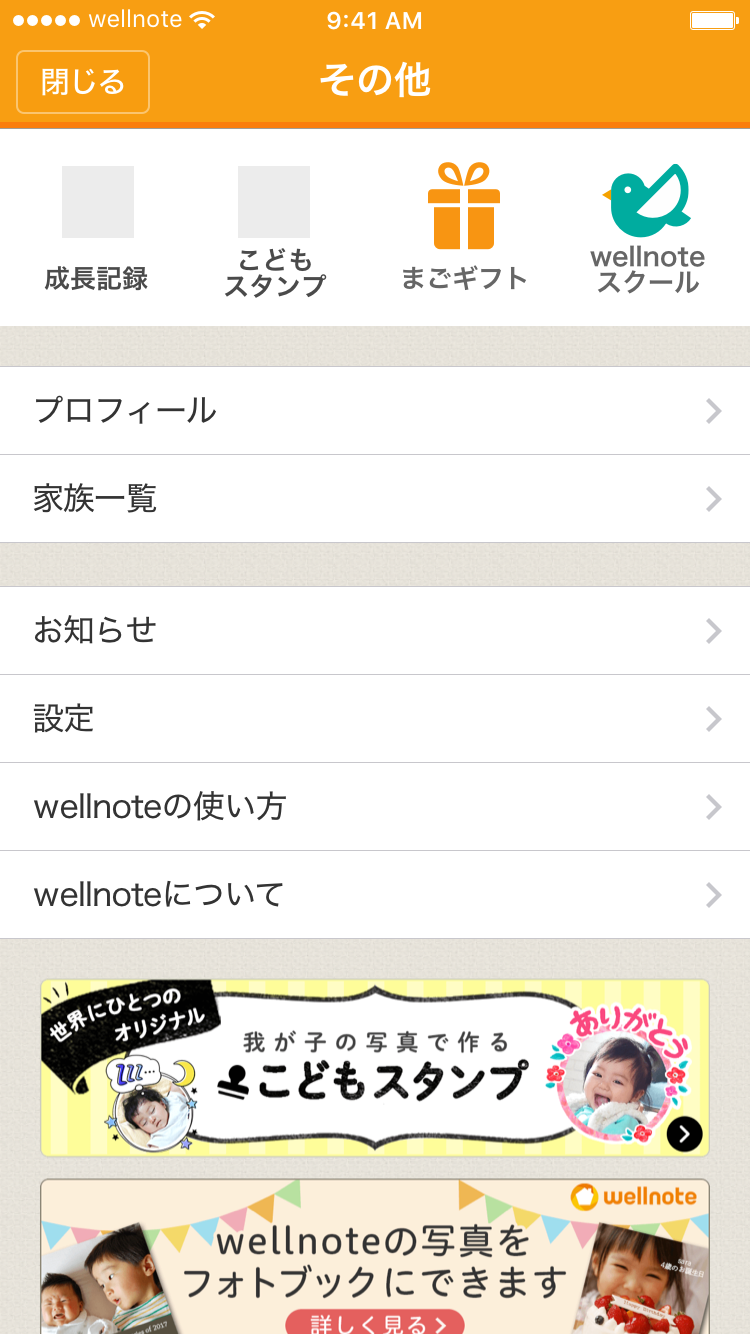750x1334 pixels.
Task: Tap the 我が子の写真で作る こどもスタンプ banner
Action: tap(375, 1068)
